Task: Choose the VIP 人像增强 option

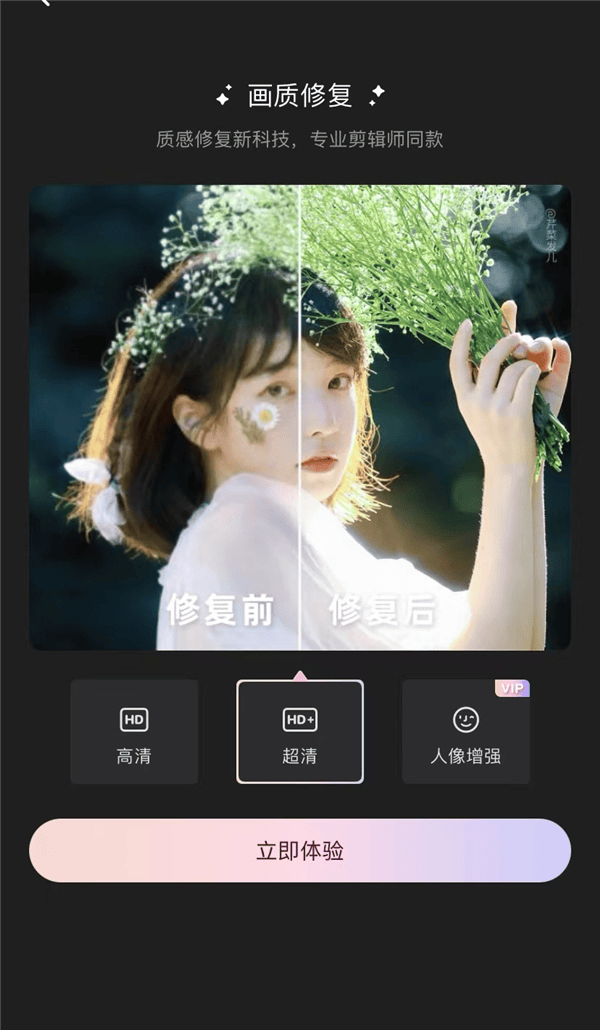Action: (x=466, y=732)
